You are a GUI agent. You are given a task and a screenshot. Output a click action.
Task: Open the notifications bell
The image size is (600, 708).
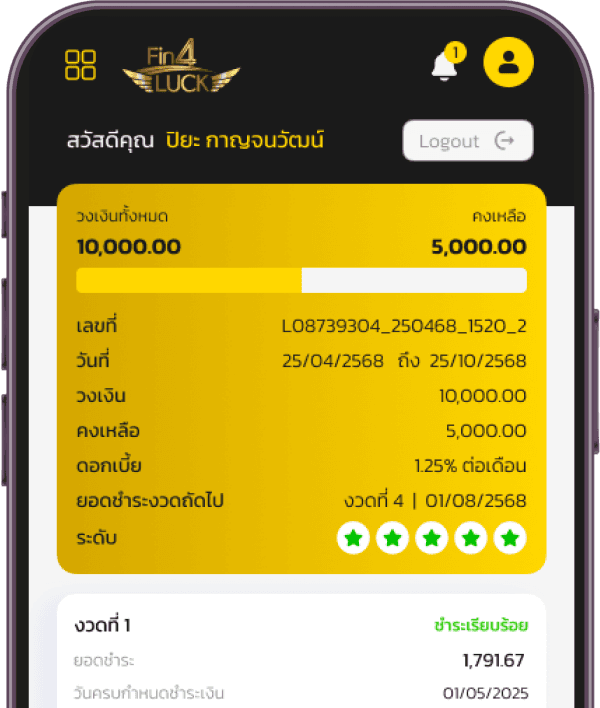443,66
